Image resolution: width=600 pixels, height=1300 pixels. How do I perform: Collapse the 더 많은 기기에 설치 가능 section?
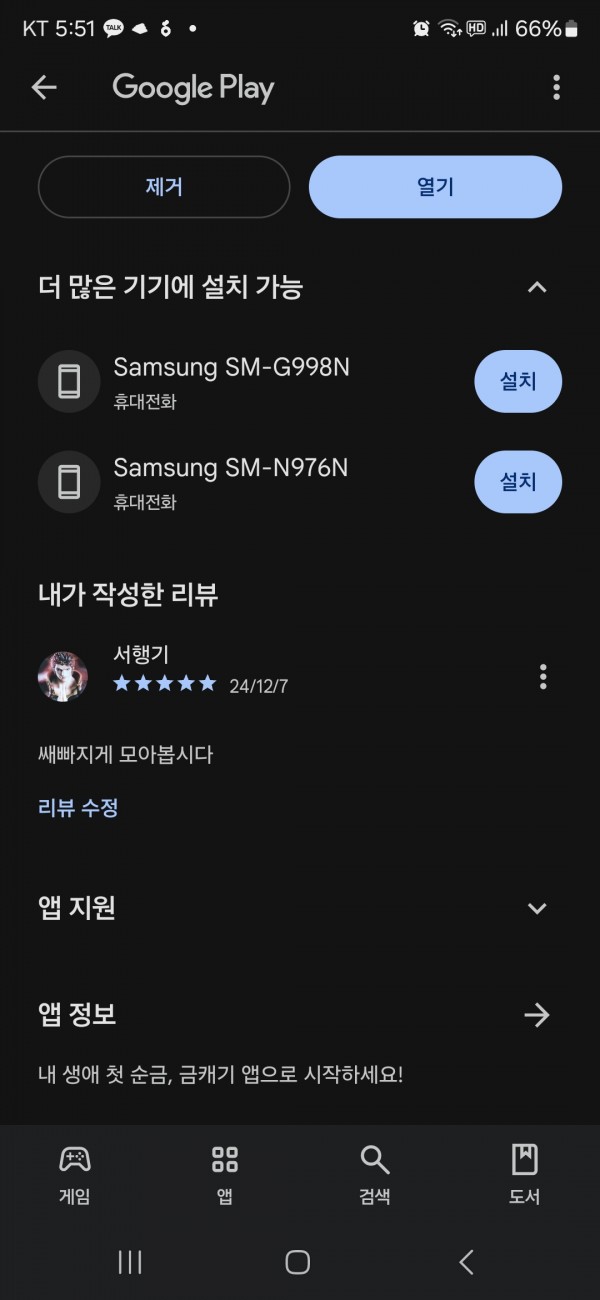coord(537,288)
